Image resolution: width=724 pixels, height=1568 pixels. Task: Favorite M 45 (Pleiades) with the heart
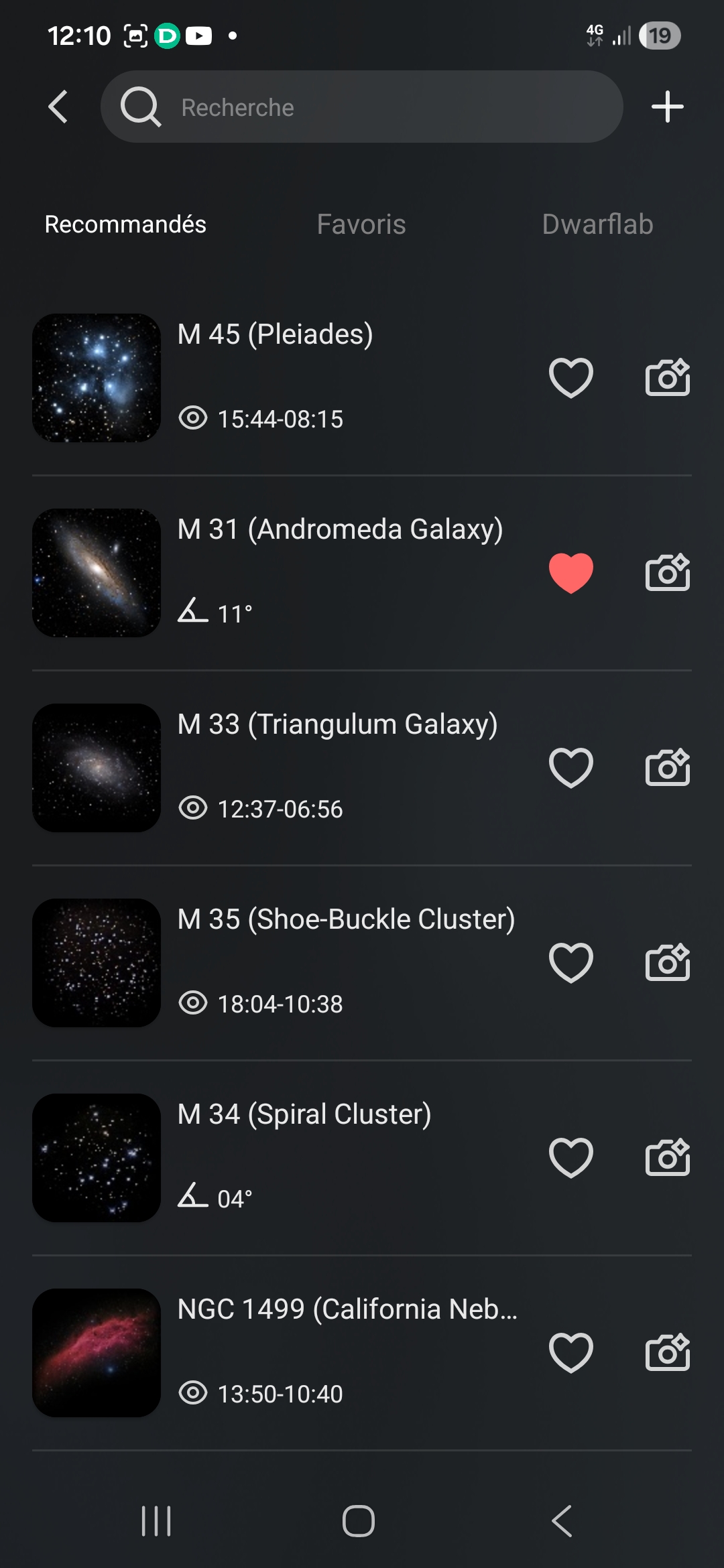pos(570,378)
